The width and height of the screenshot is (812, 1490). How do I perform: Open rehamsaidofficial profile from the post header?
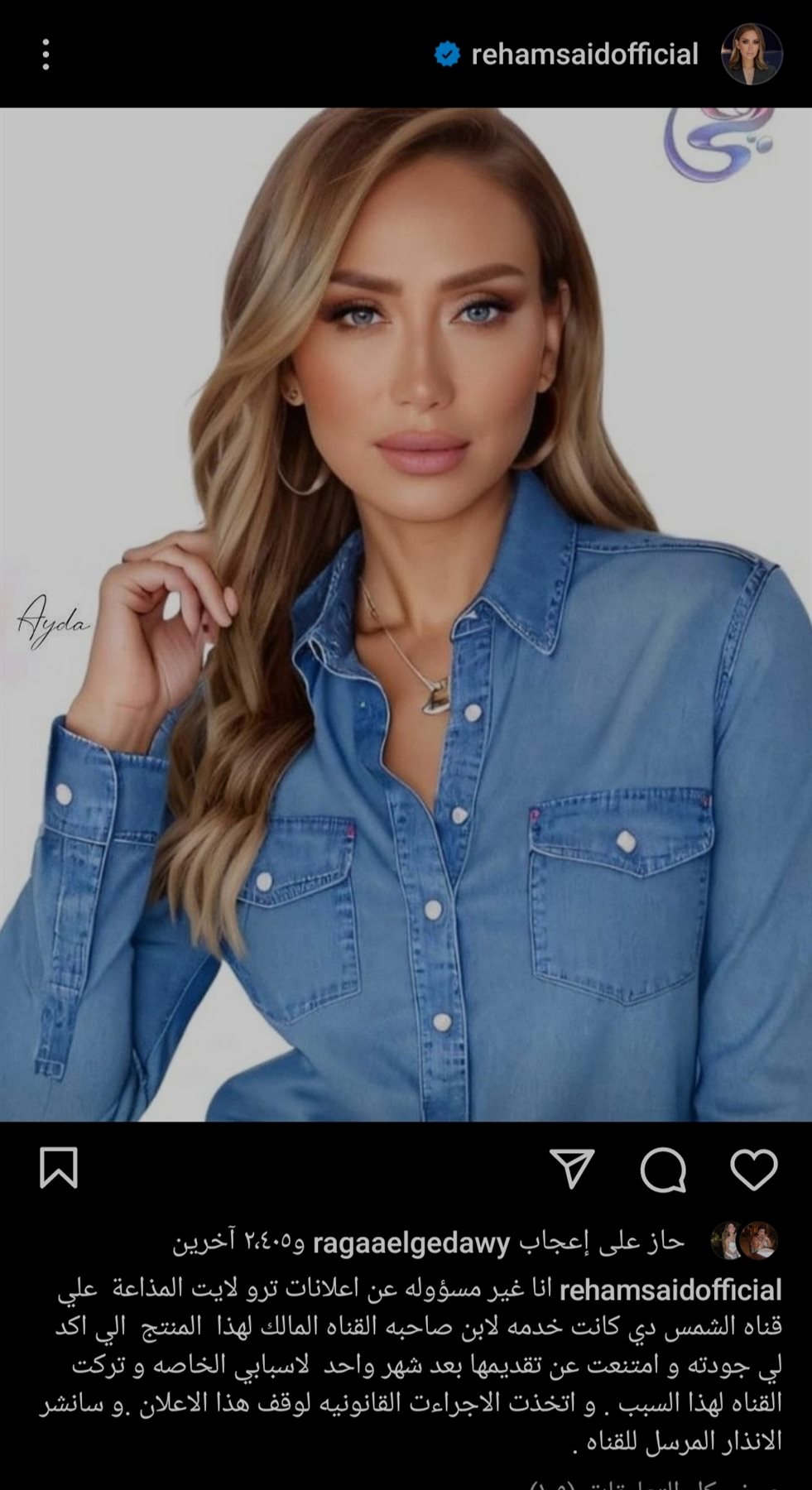click(x=584, y=55)
